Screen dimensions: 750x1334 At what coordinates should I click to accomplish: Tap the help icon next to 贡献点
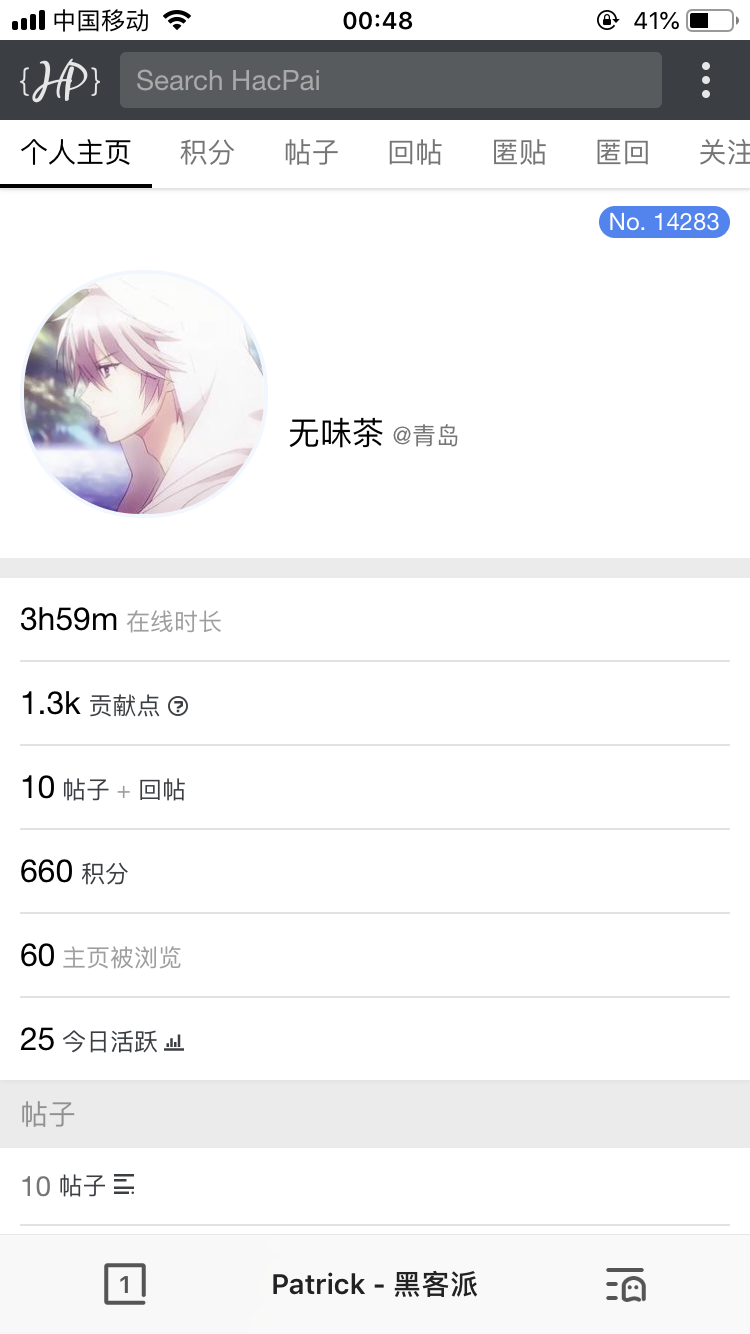click(x=178, y=707)
